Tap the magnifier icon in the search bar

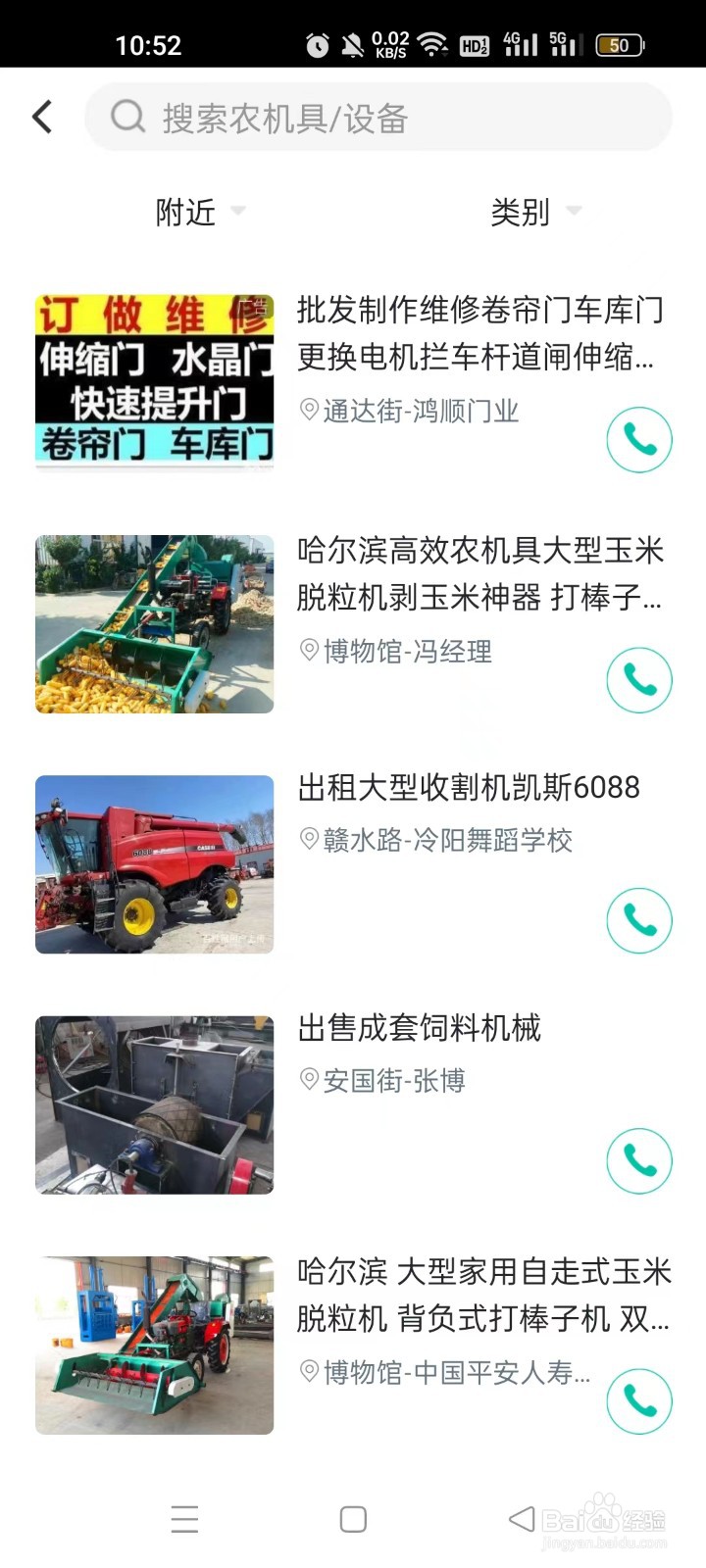tap(127, 118)
